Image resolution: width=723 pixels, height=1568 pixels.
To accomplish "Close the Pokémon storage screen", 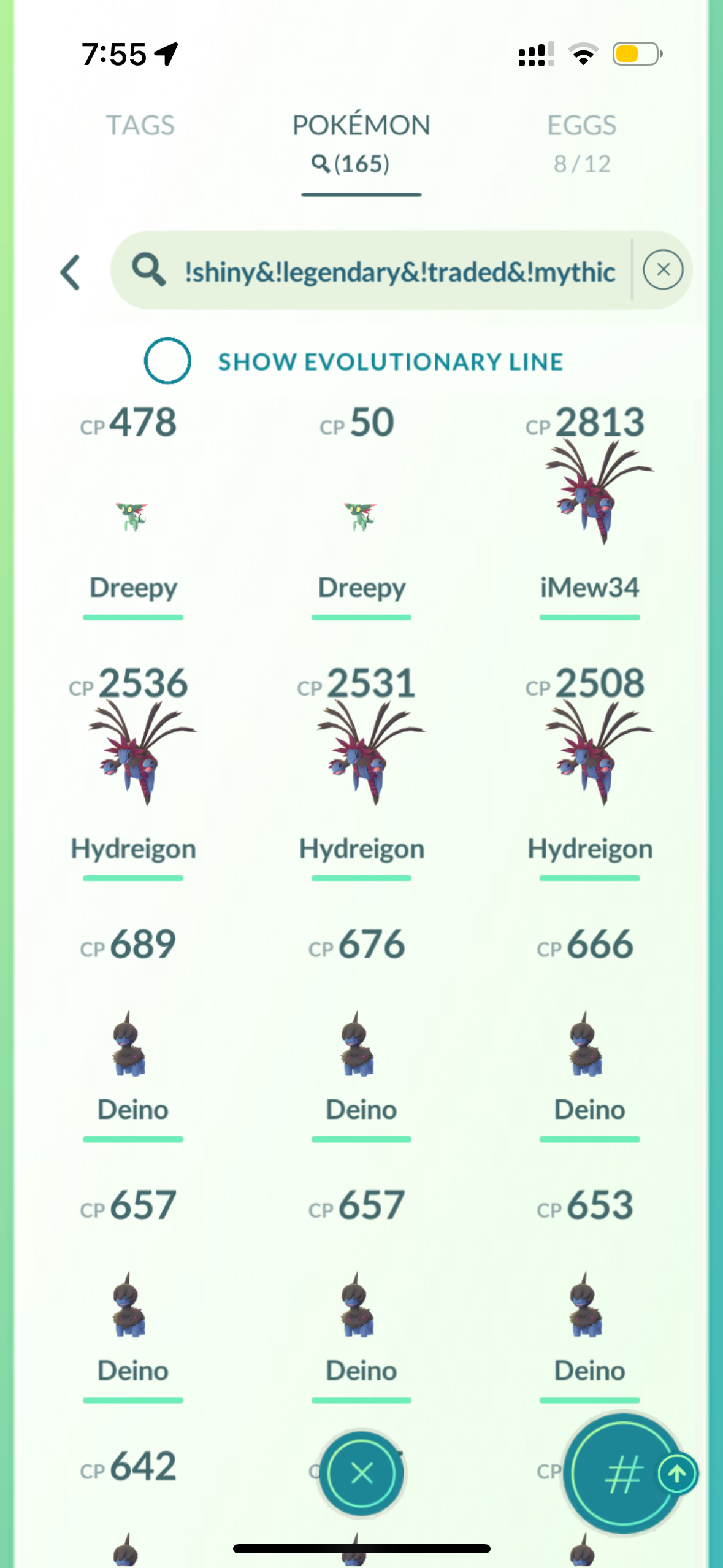I will [361, 1473].
